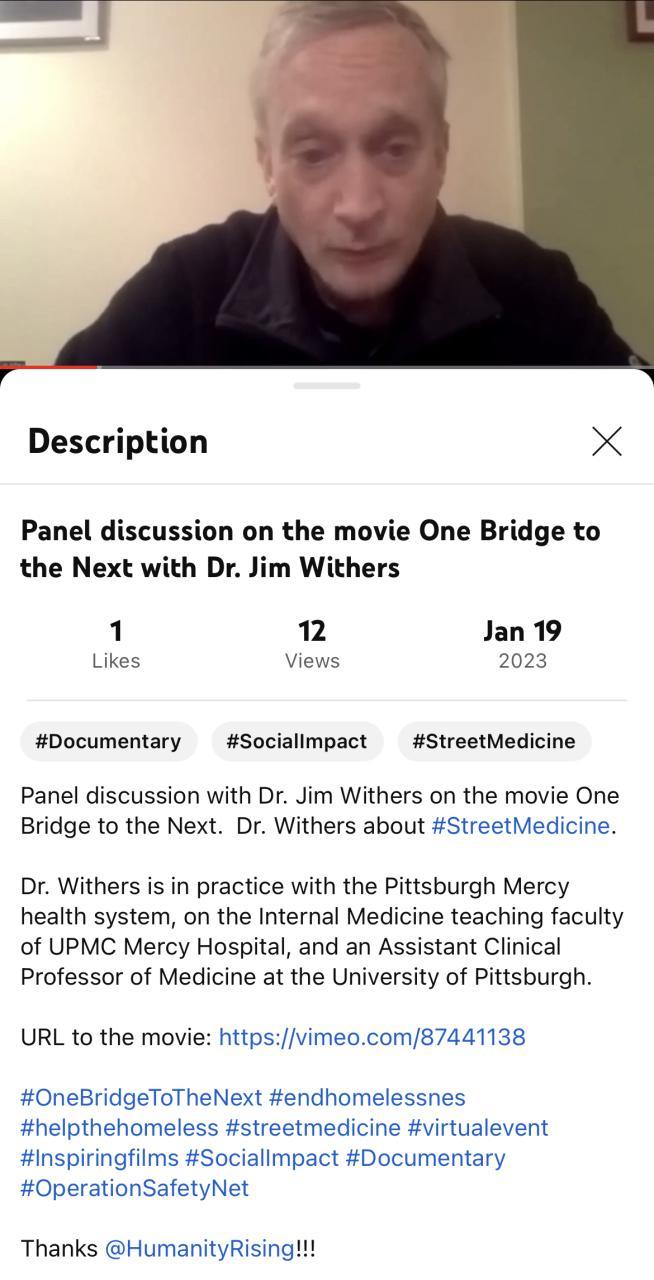Open the #OneBridgeToTheNext hashtag
This screenshot has height=1280, width=654.
pyautogui.click(x=141, y=1097)
